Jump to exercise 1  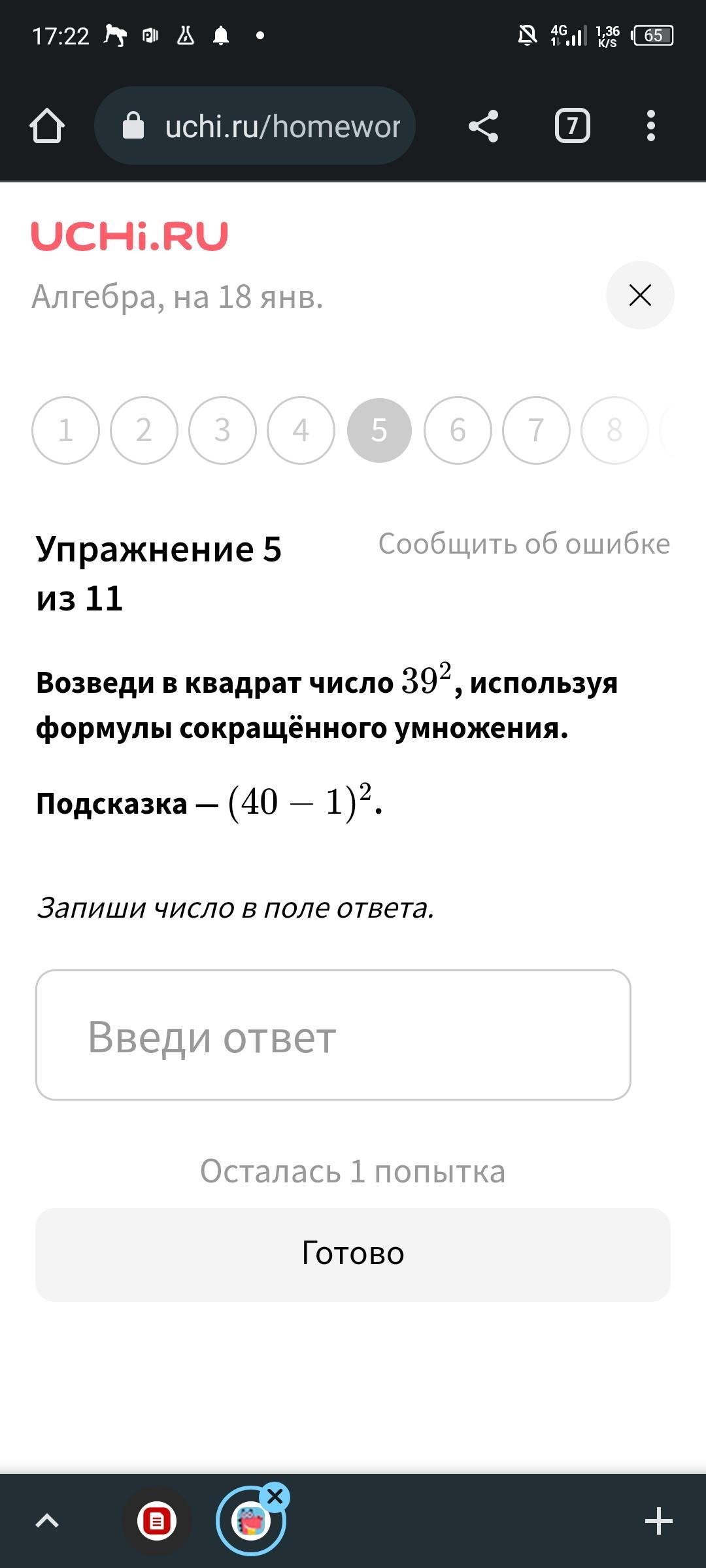click(65, 430)
